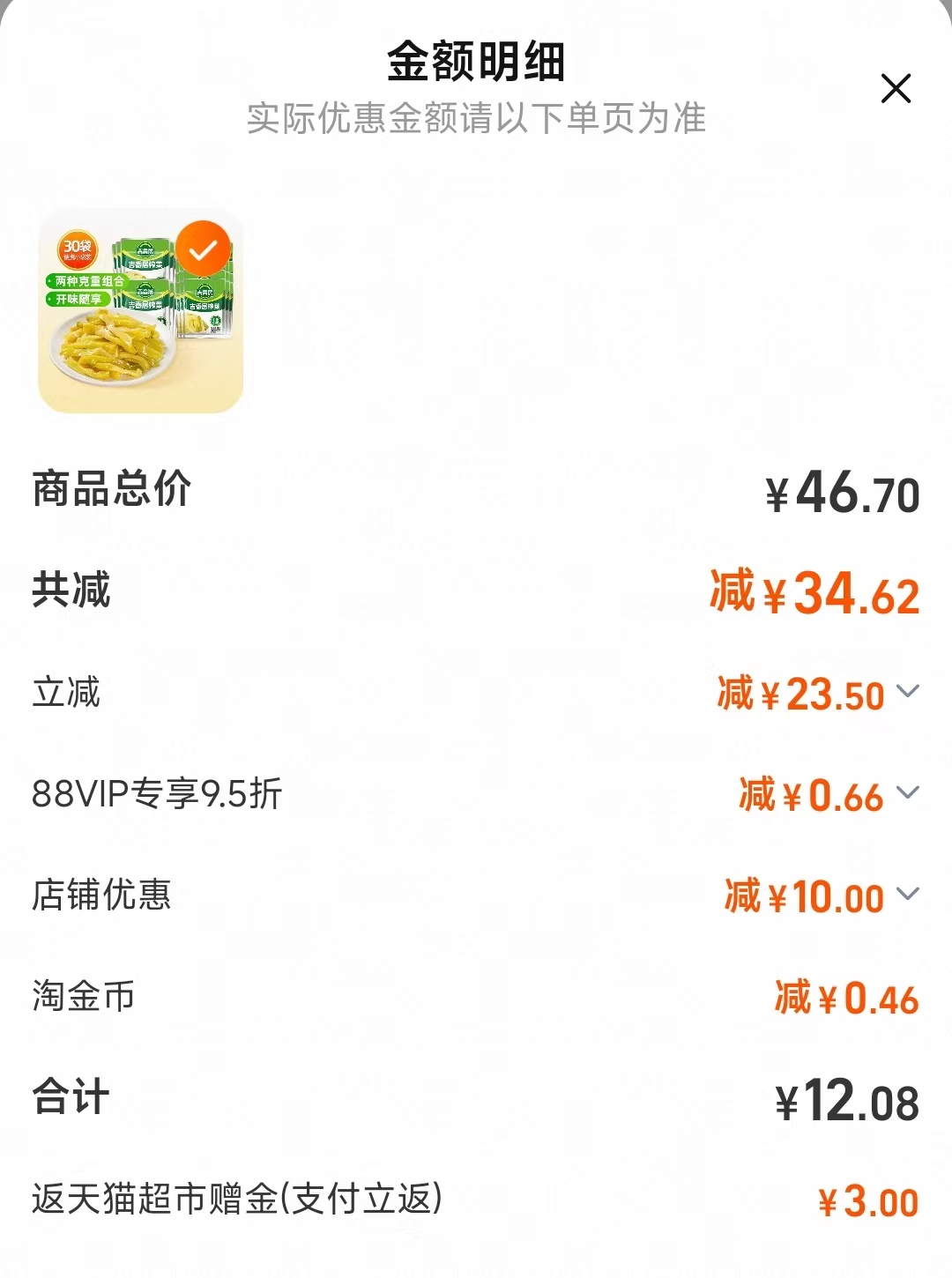Screen dimensions: 952x1278
Task: Expand the 立减 instant discount details
Action: (908, 694)
